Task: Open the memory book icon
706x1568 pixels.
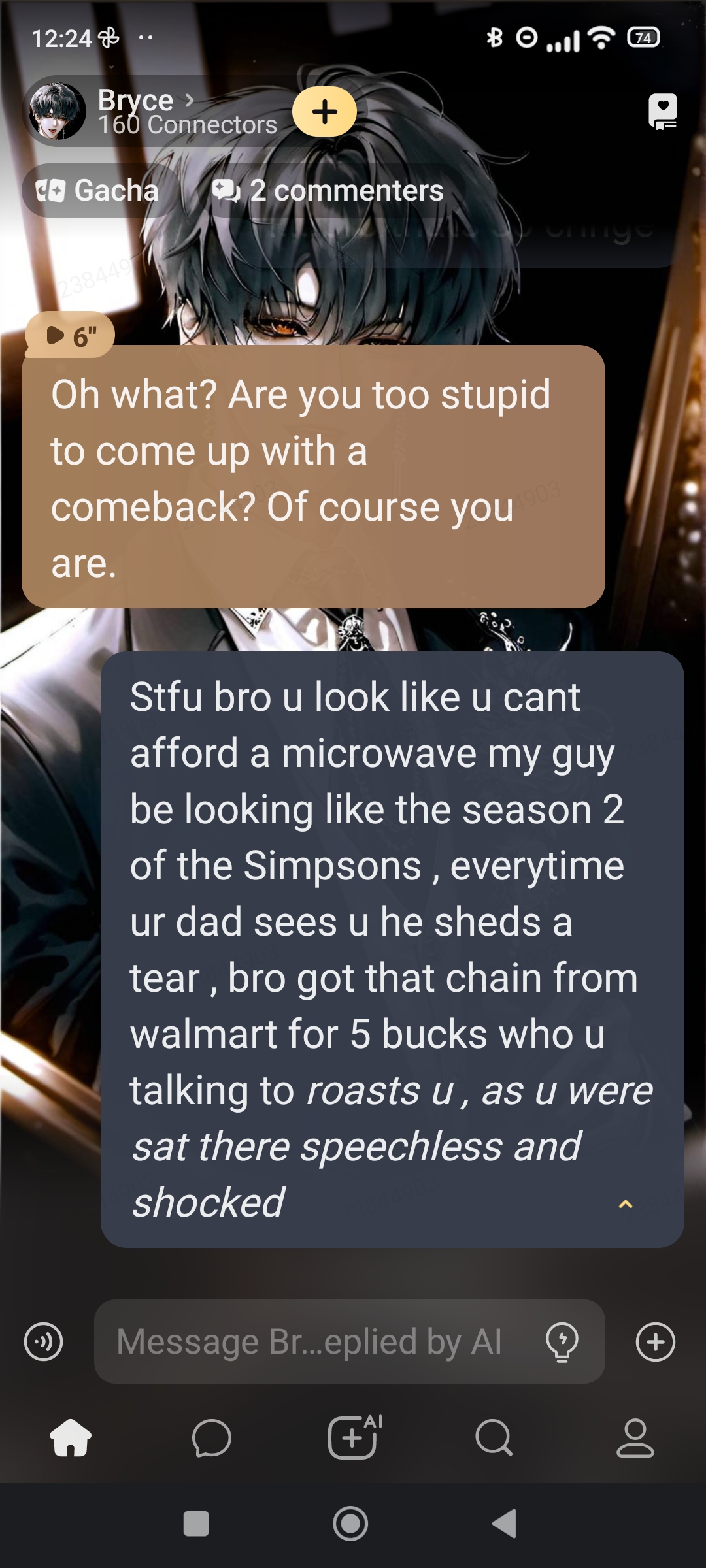Action: [662, 112]
